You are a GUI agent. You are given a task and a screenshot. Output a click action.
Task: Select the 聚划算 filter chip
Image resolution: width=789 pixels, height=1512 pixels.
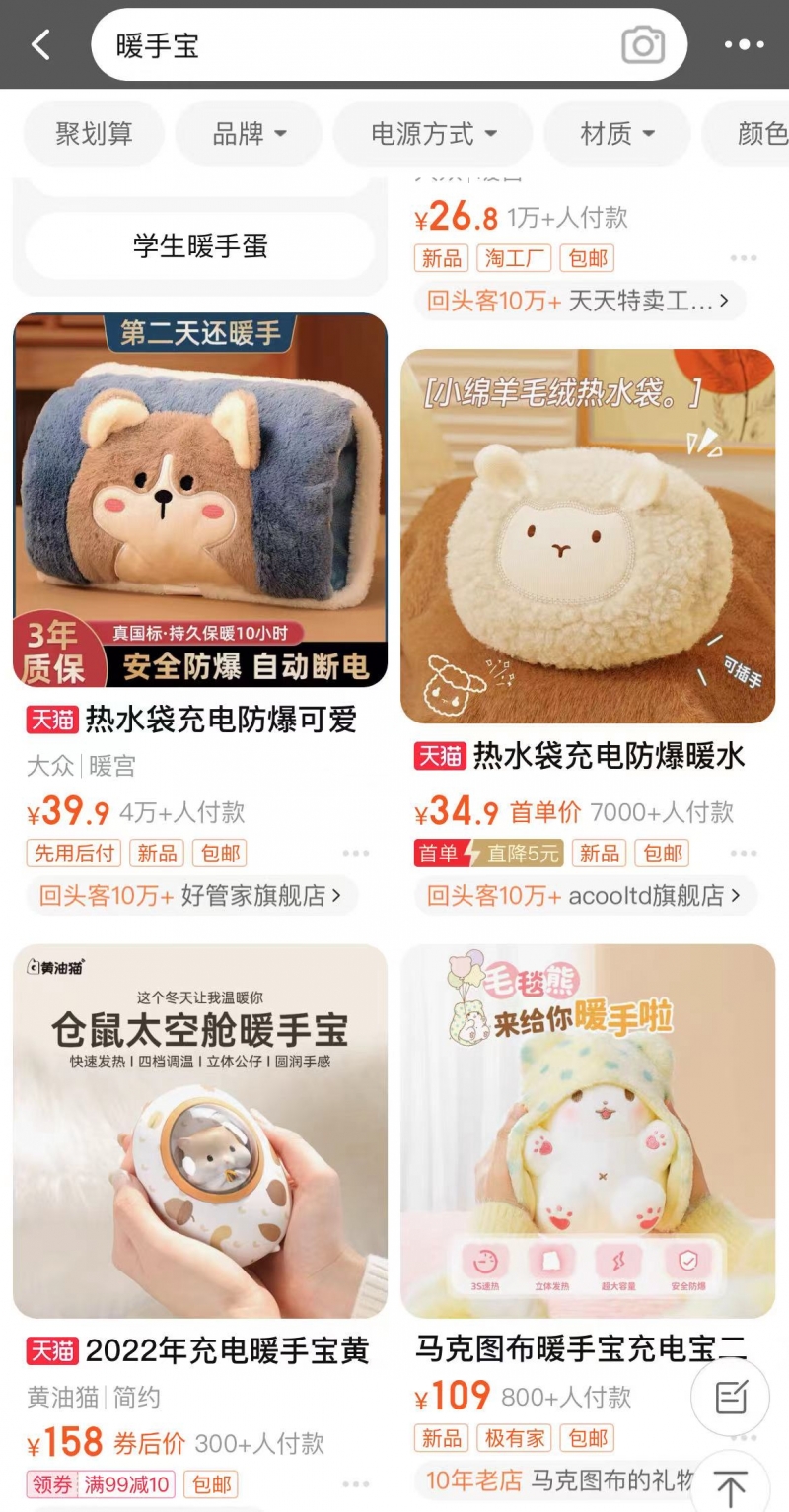tap(94, 134)
